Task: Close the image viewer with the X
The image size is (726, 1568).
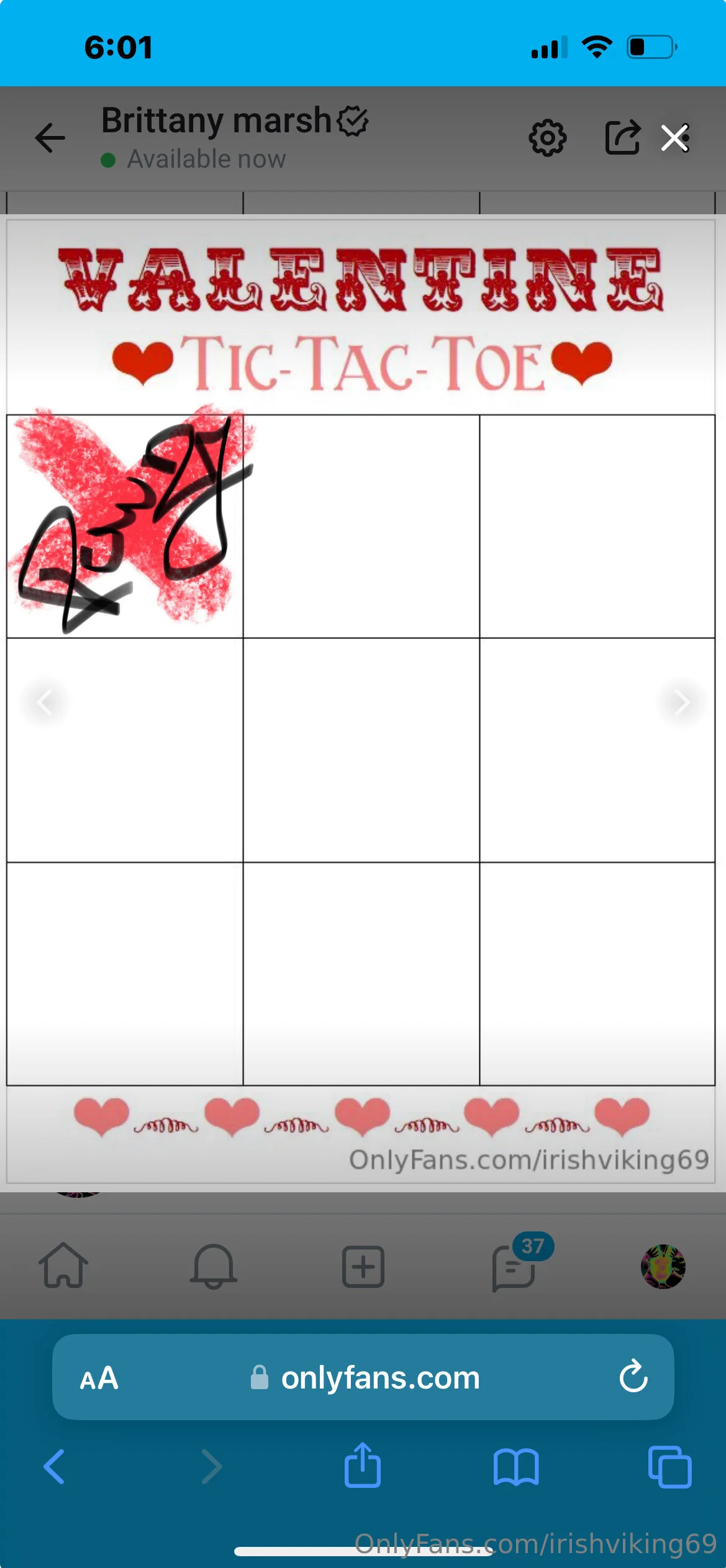Action: [674, 138]
